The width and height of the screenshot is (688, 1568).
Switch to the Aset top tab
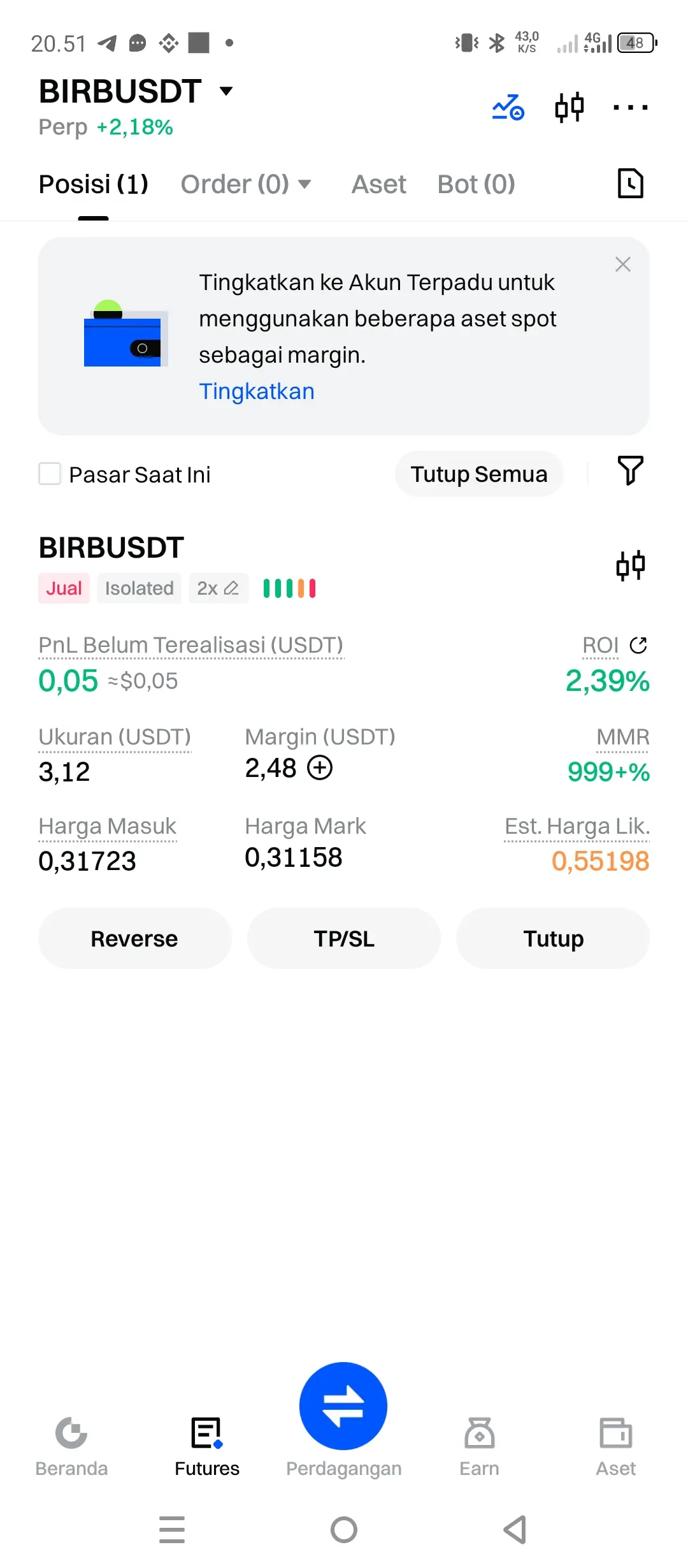pos(378,184)
